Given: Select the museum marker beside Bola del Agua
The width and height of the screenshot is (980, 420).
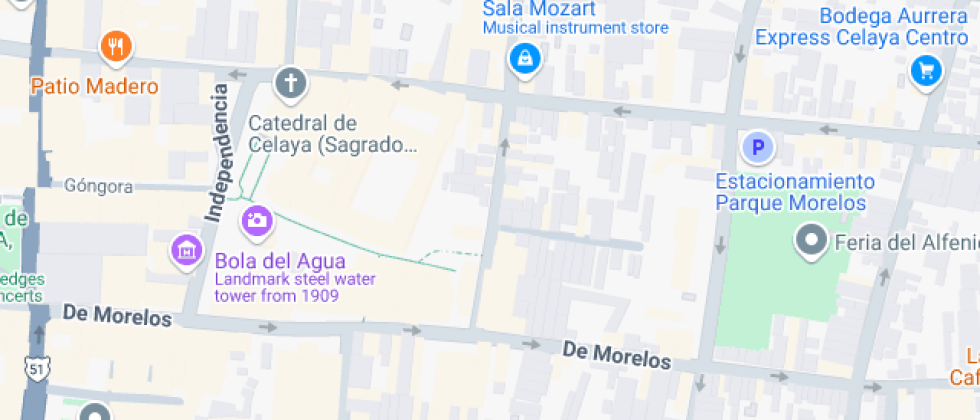Looking at the screenshot, I should pos(186,251).
